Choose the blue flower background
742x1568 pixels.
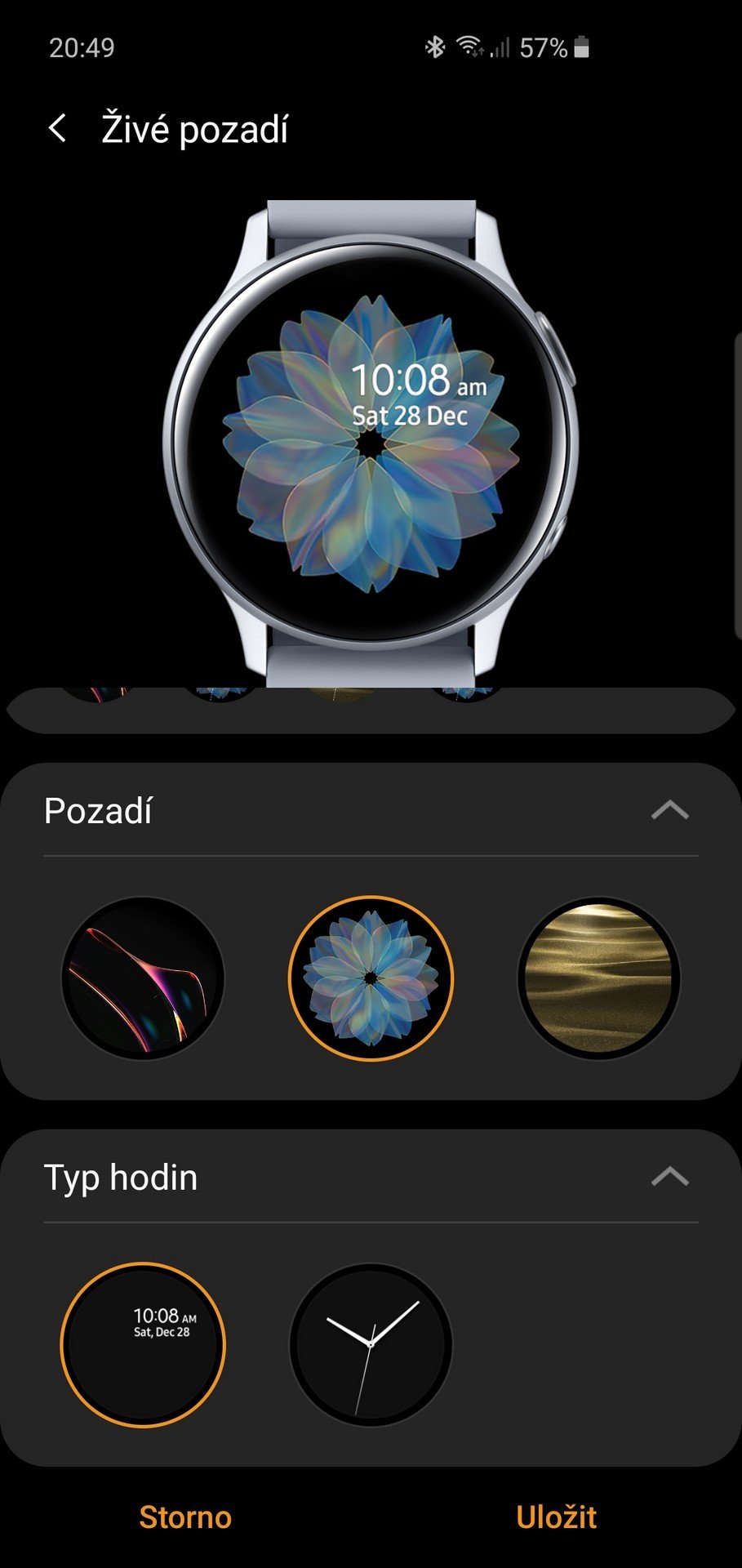coord(371,978)
